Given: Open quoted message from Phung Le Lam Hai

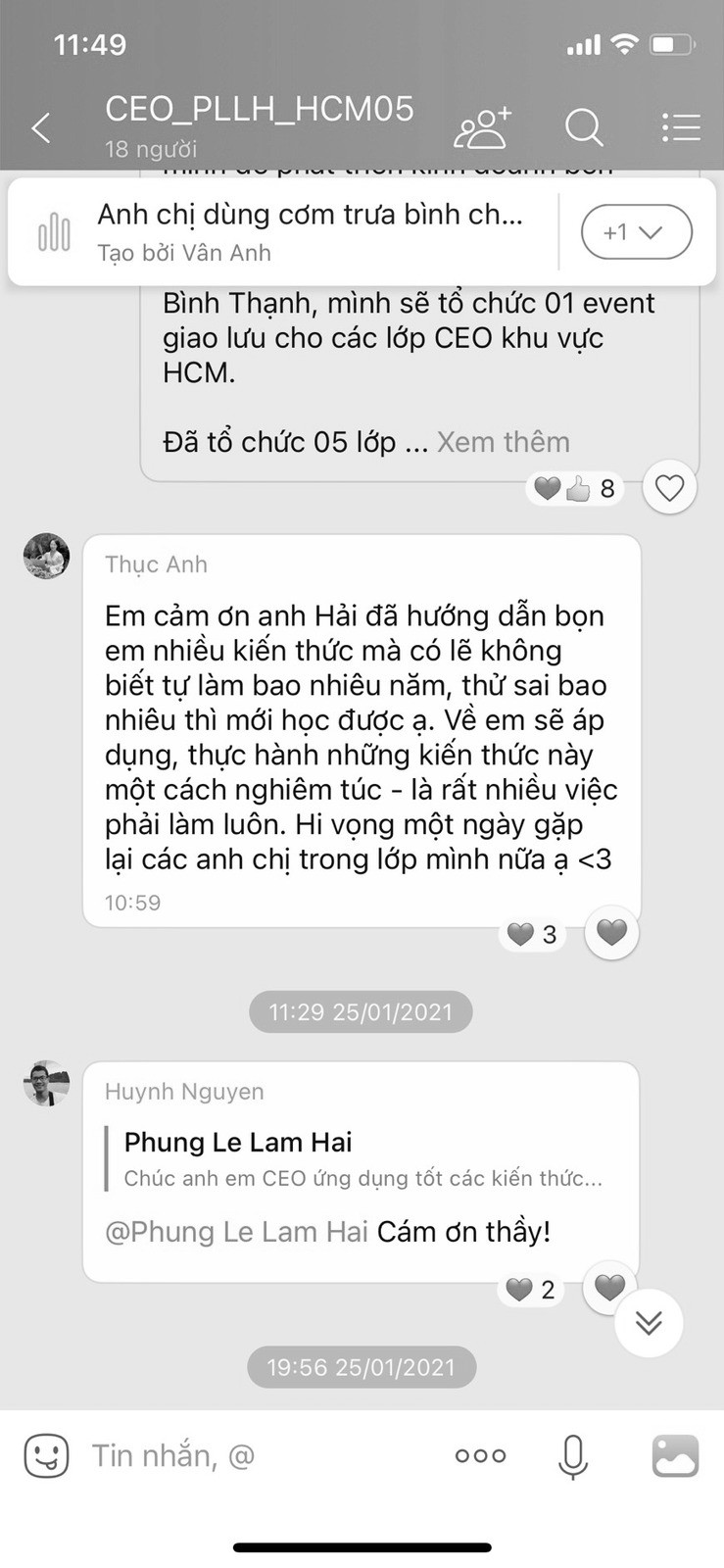Looking at the screenshot, I should (362, 1158).
